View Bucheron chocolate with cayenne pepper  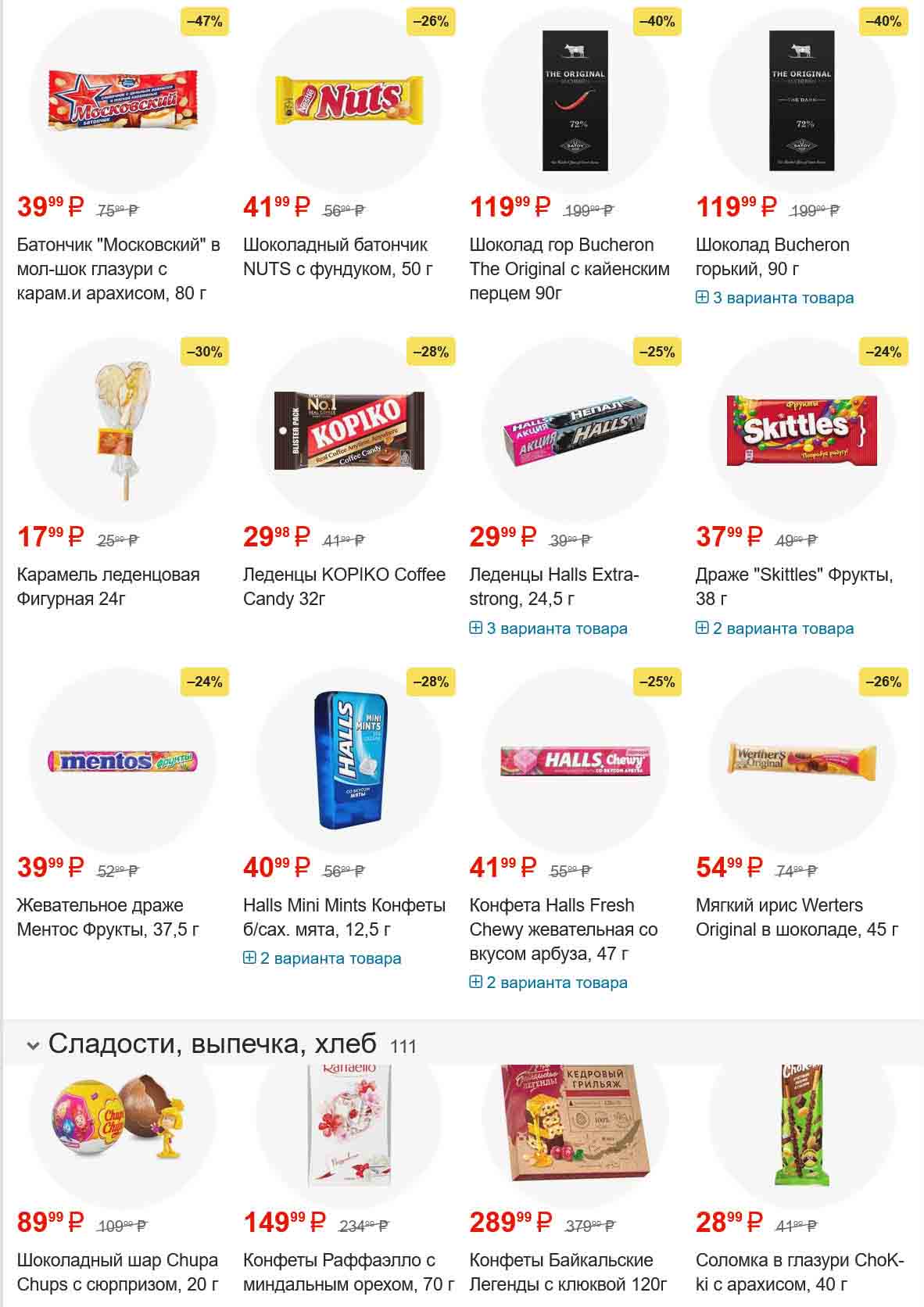click(x=569, y=268)
